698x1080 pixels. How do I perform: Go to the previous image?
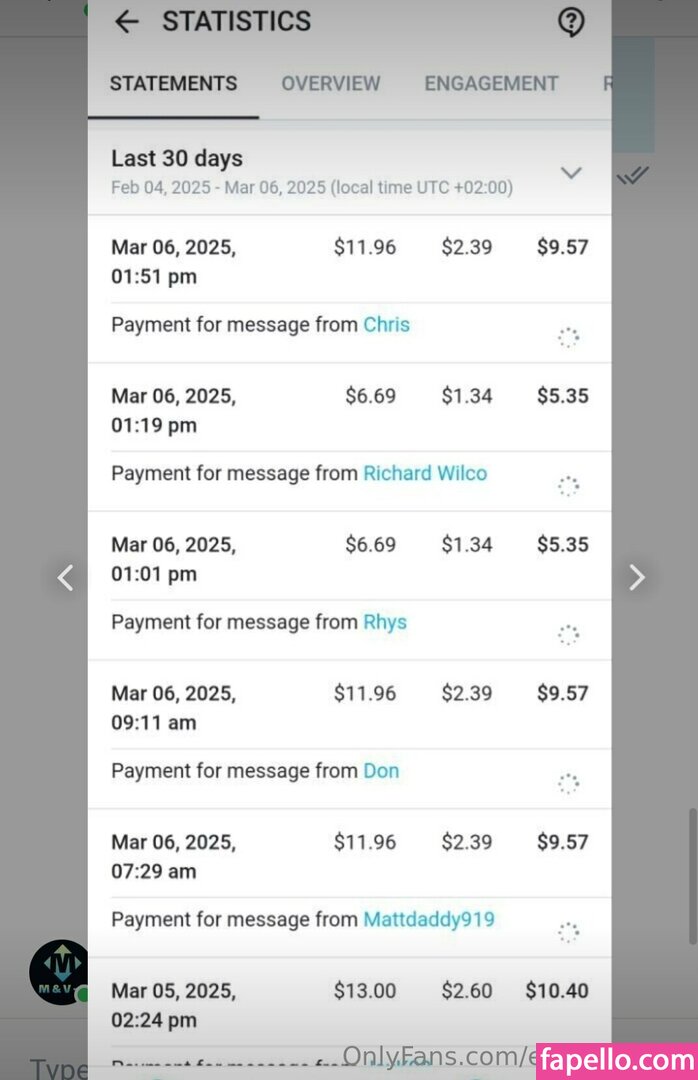click(65, 577)
